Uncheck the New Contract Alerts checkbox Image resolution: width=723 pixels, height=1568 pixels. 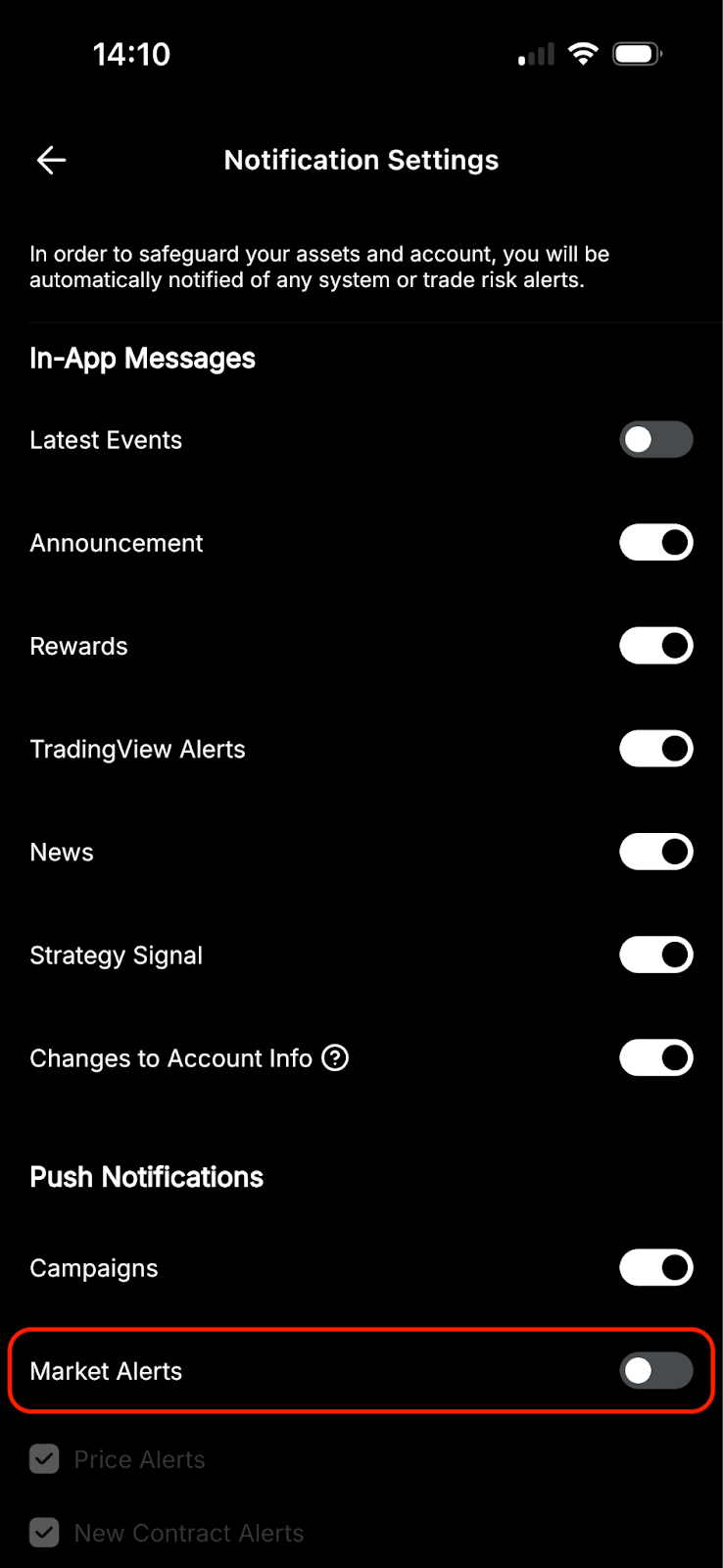(45, 1533)
